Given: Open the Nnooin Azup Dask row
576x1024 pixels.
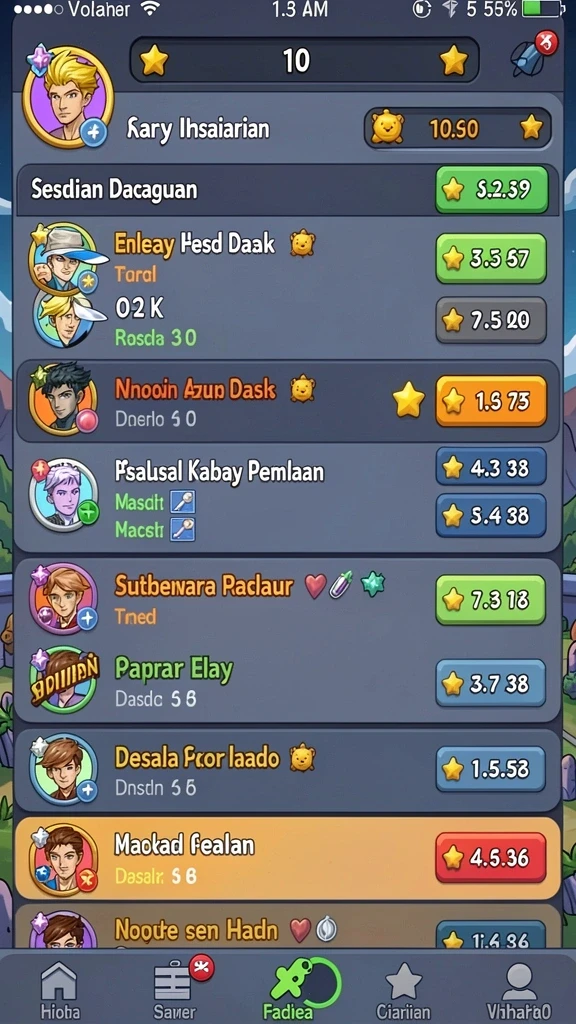Looking at the screenshot, I should [287, 401].
